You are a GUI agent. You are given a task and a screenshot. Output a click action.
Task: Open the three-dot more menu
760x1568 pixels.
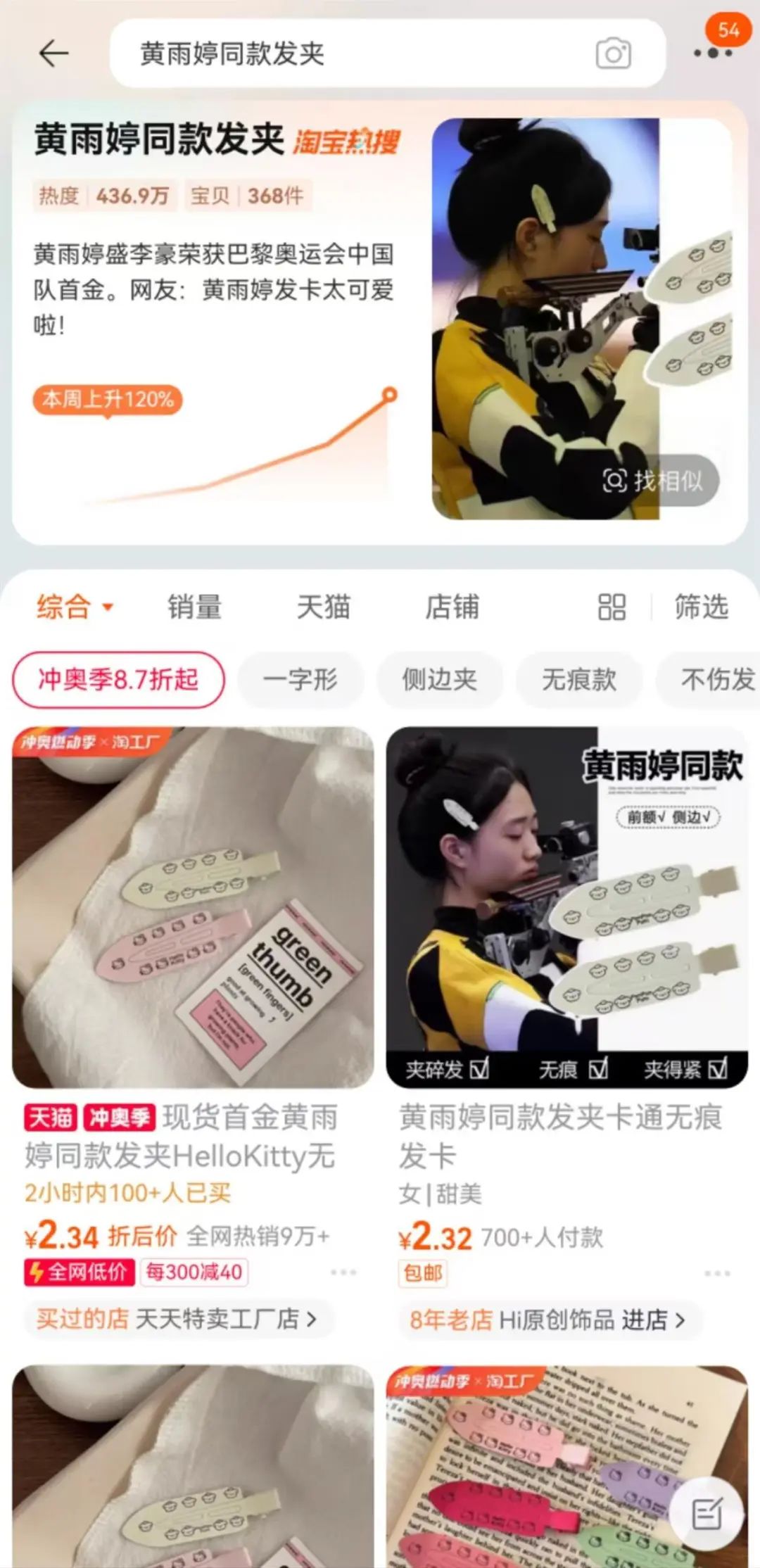(712, 53)
